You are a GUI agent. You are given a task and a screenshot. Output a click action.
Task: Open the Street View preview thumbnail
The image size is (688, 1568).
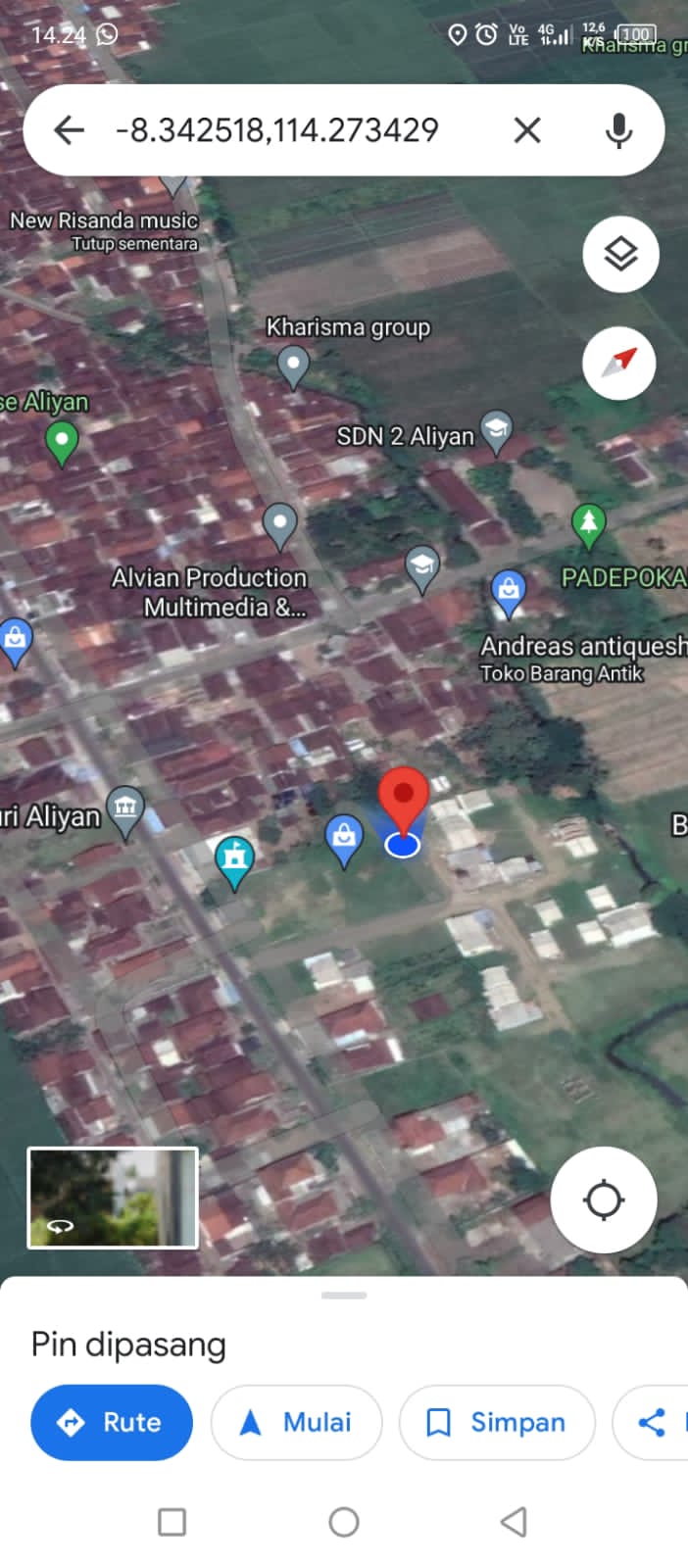pyautogui.click(x=113, y=1198)
